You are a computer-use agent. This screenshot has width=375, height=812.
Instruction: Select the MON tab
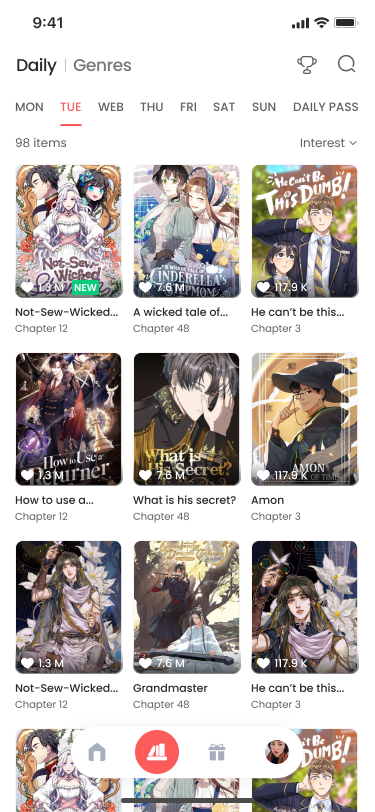click(29, 107)
